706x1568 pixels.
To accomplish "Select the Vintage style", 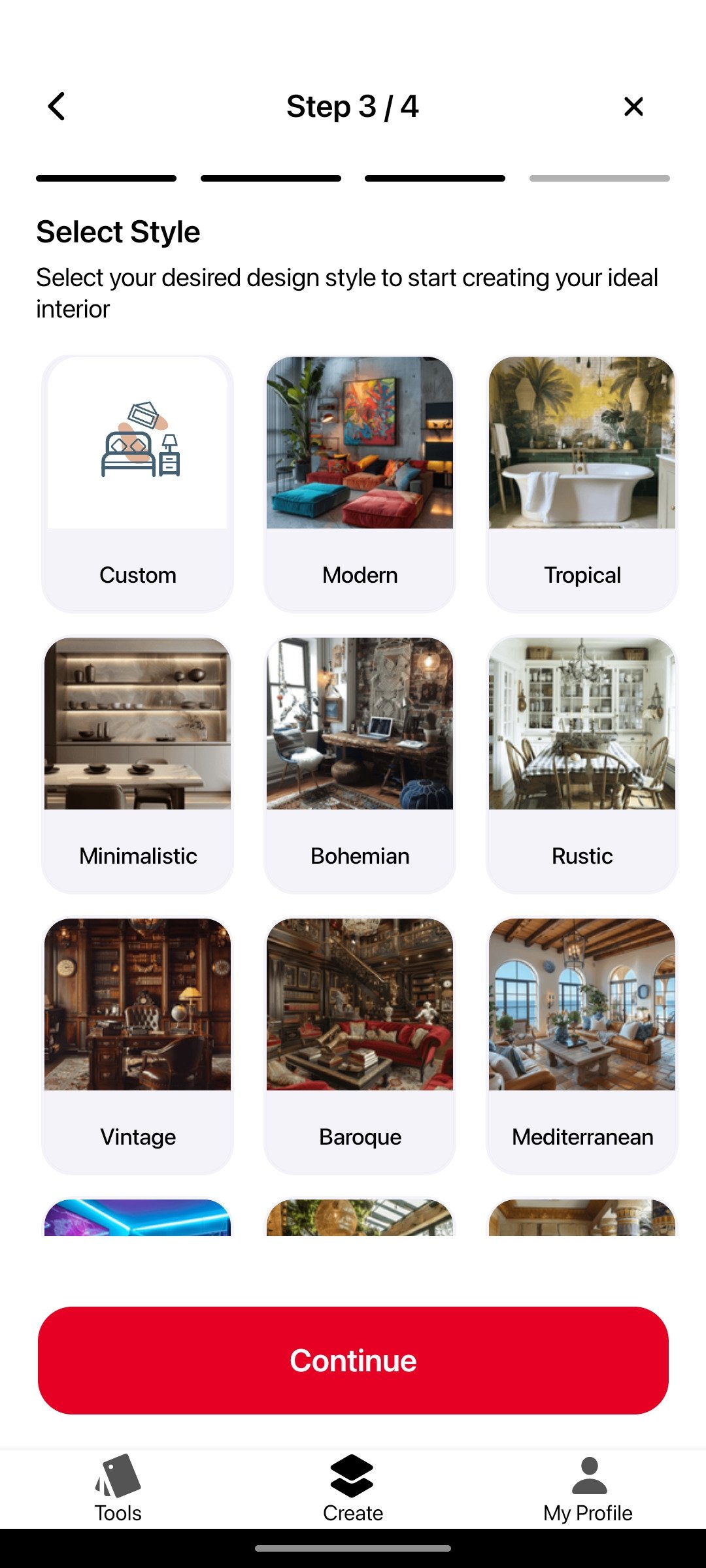I will coord(138,1045).
